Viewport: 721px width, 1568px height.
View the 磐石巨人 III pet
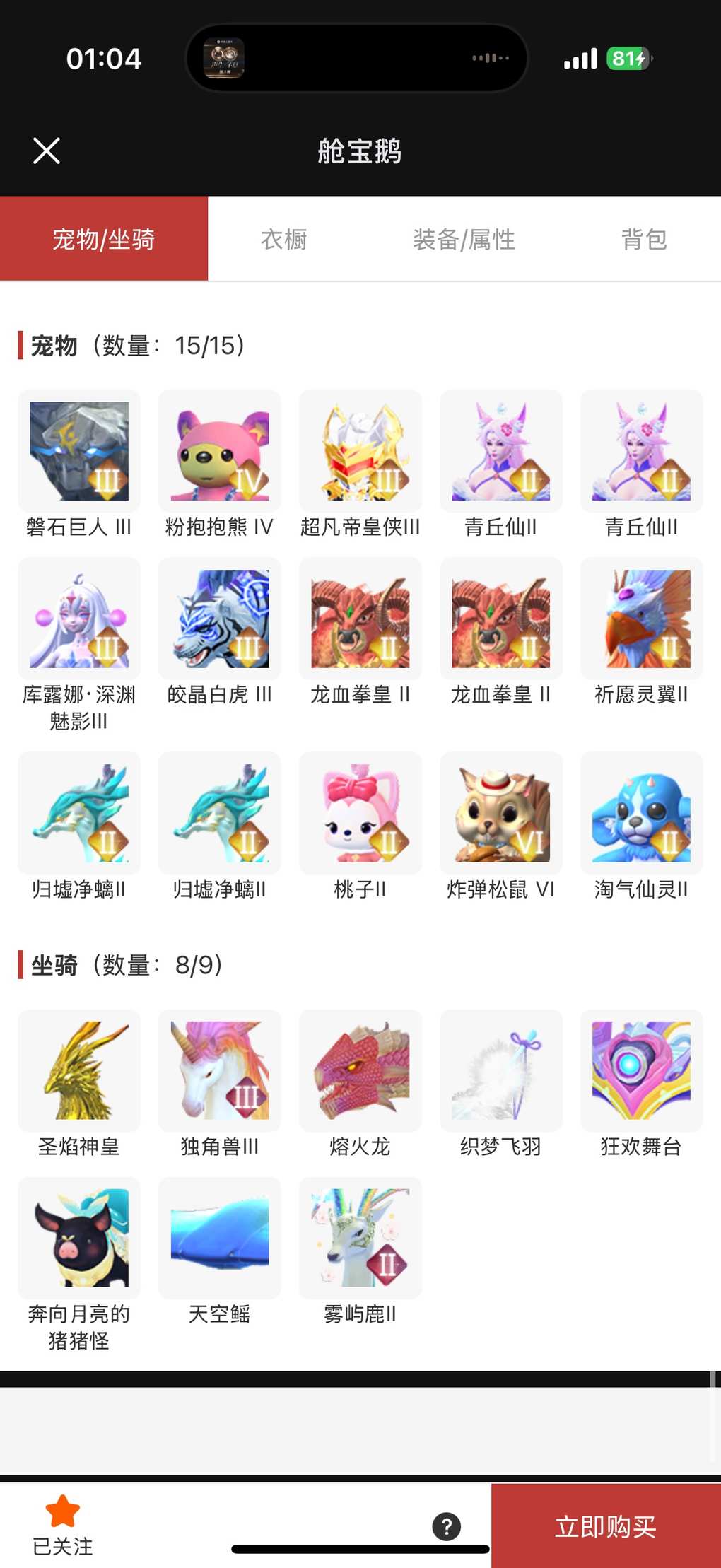(79, 451)
